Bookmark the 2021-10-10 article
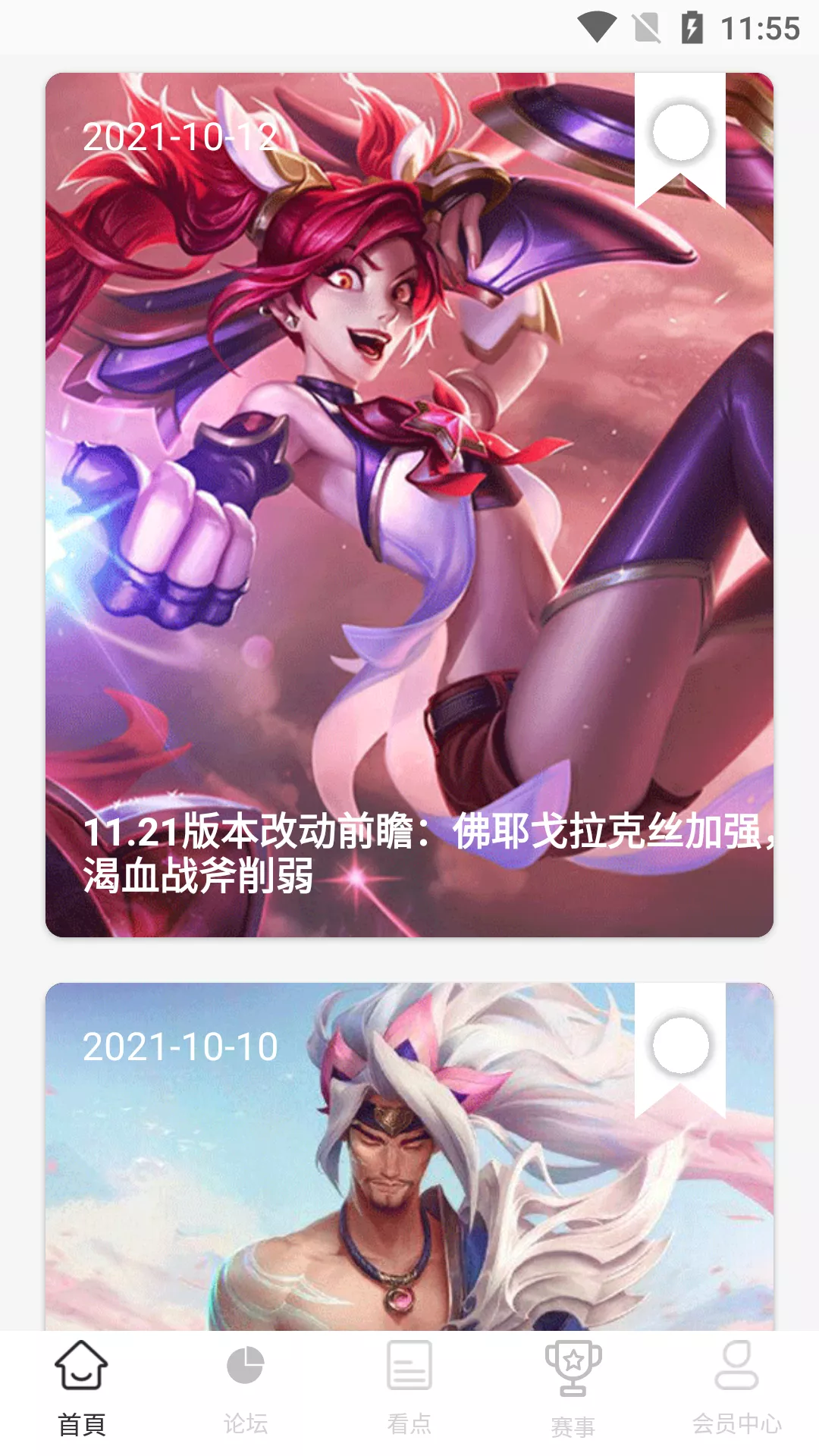Screen dimensions: 819x1456 click(x=680, y=1046)
